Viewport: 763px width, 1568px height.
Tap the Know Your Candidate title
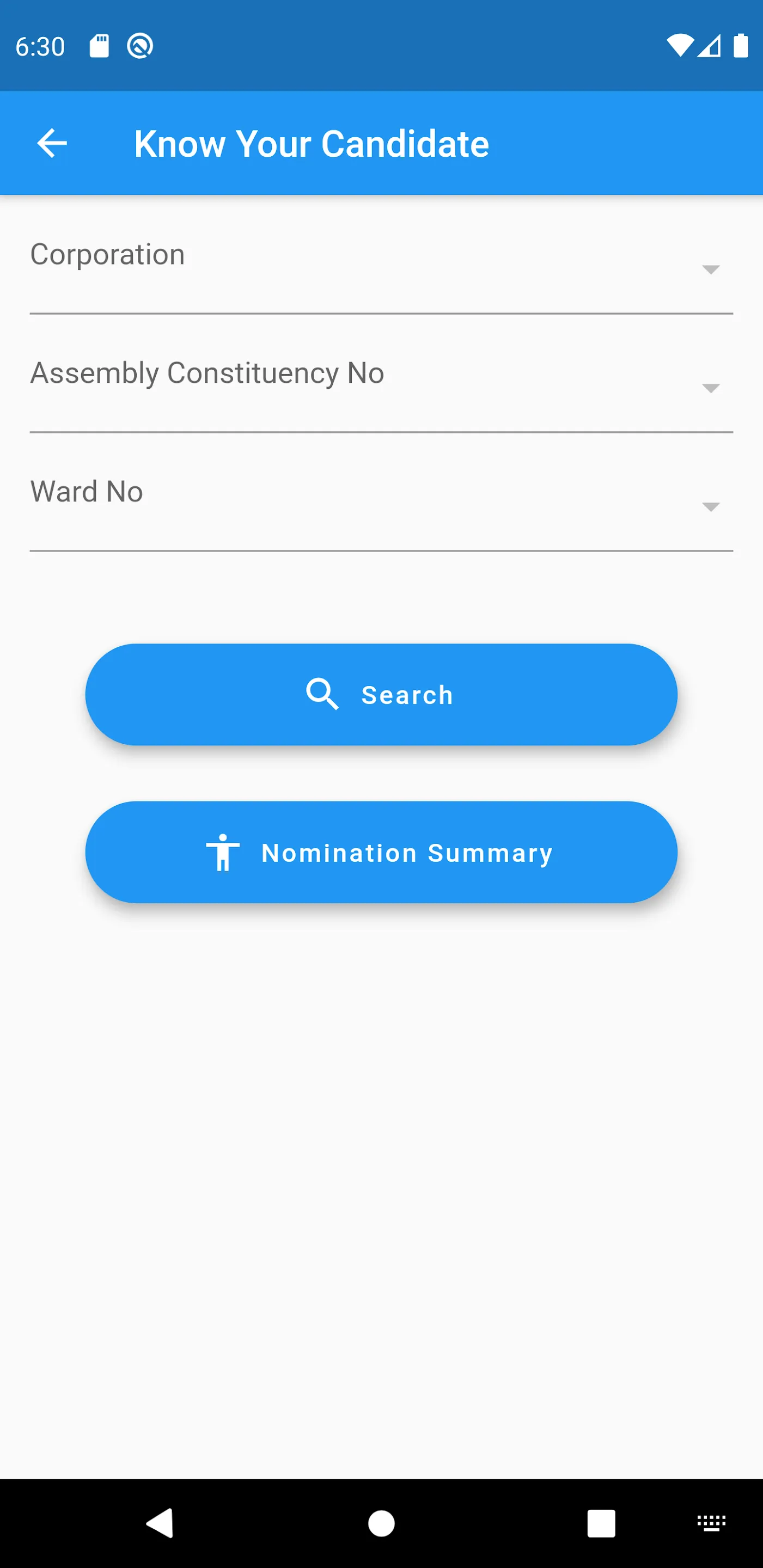pos(311,143)
